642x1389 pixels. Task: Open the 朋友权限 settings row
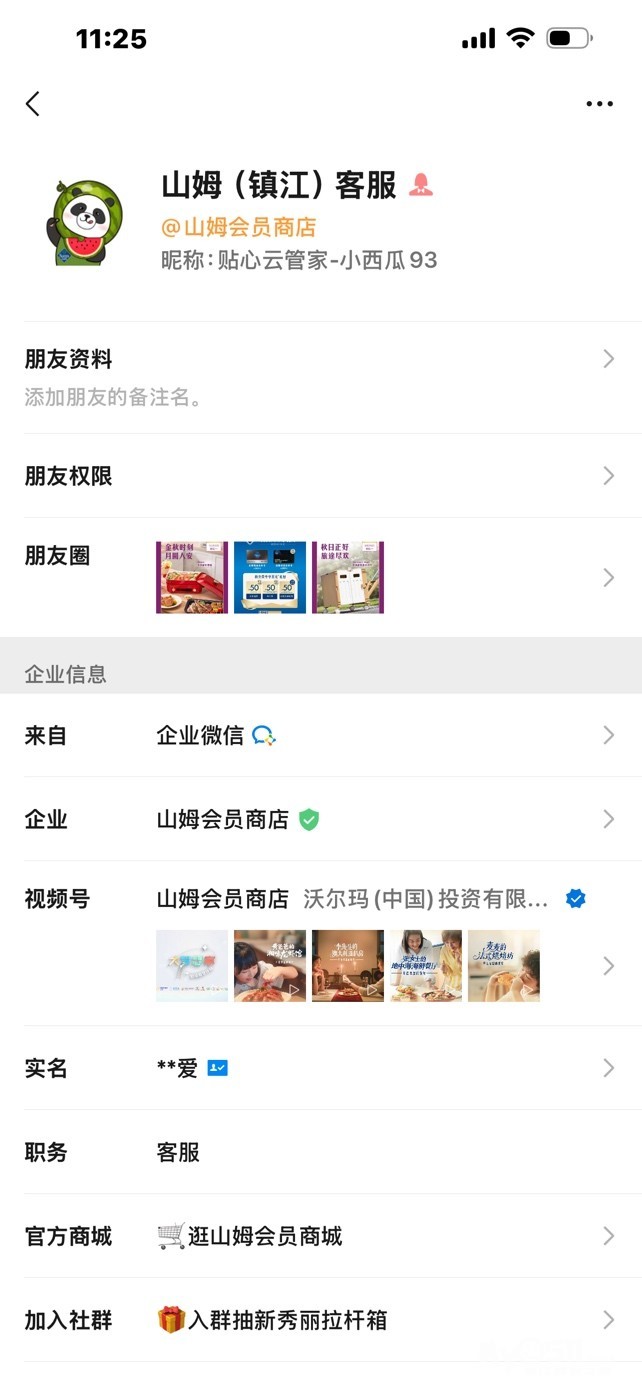point(320,476)
